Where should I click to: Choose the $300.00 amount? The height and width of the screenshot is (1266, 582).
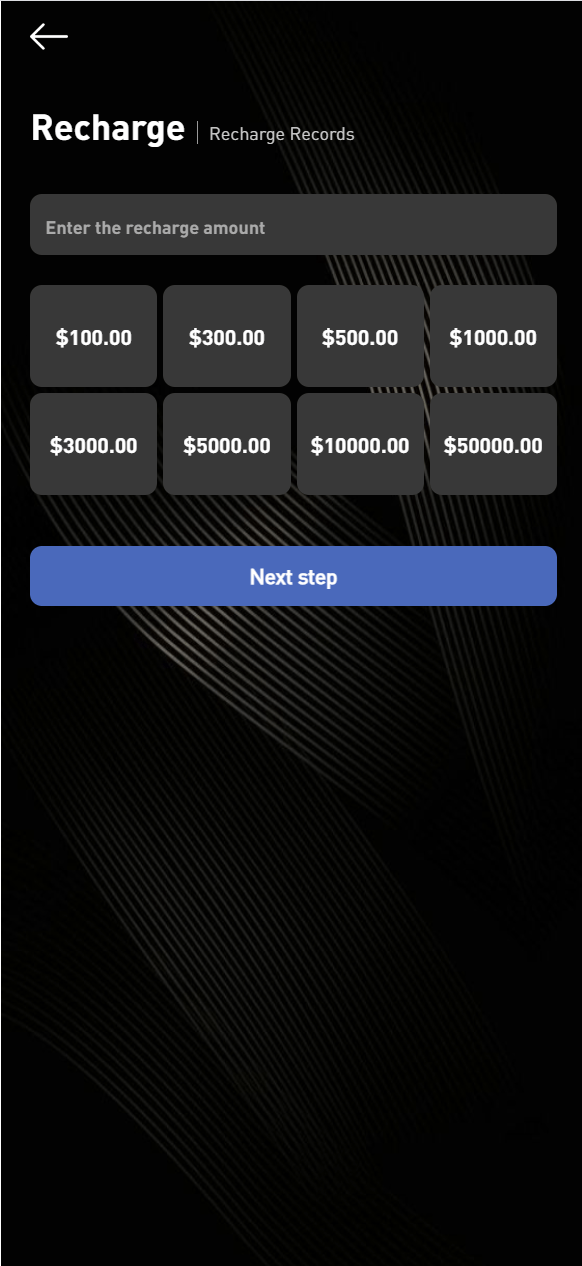click(x=227, y=336)
